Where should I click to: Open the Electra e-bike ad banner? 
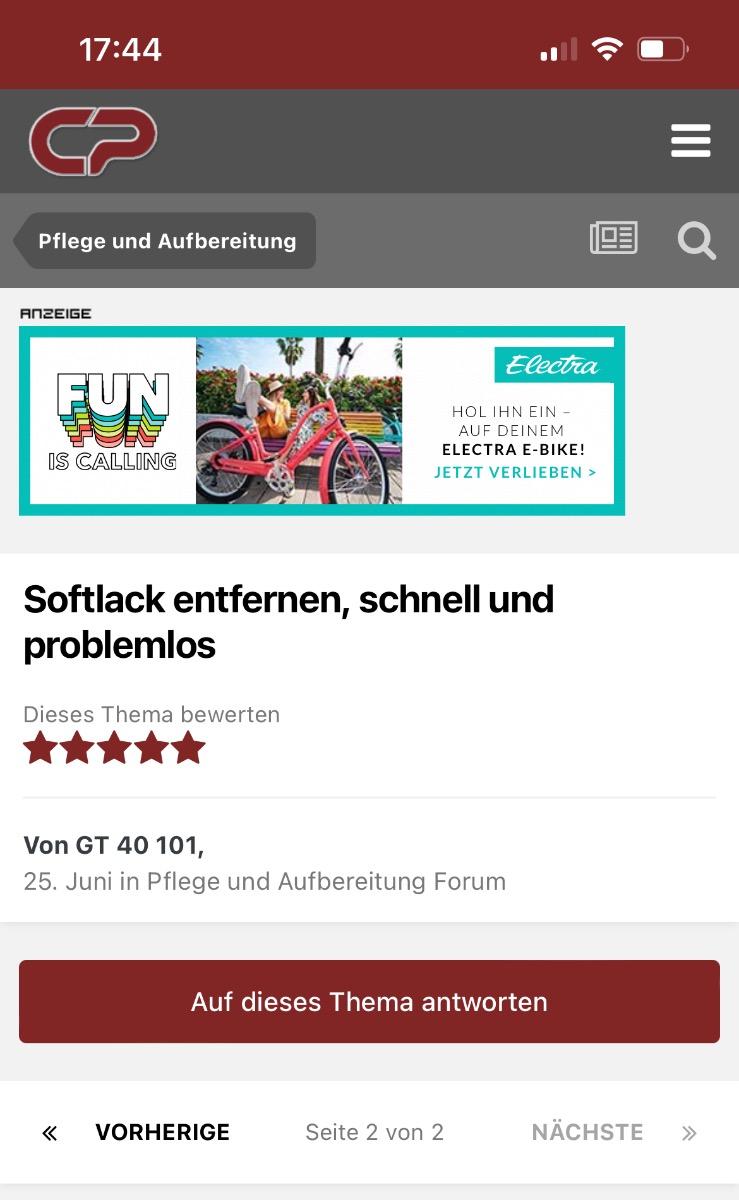click(322, 420)
